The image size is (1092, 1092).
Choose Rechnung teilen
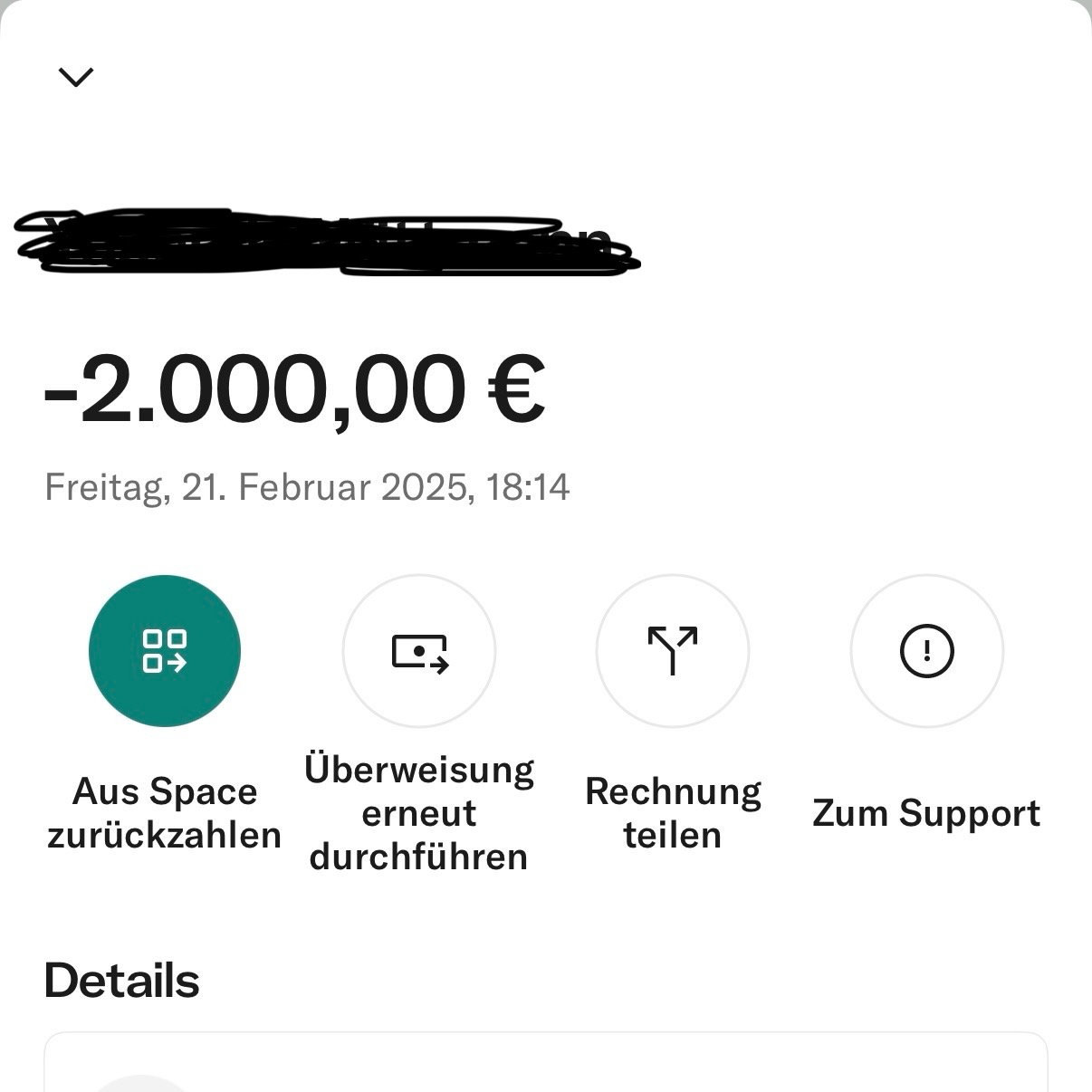point(673,651)
